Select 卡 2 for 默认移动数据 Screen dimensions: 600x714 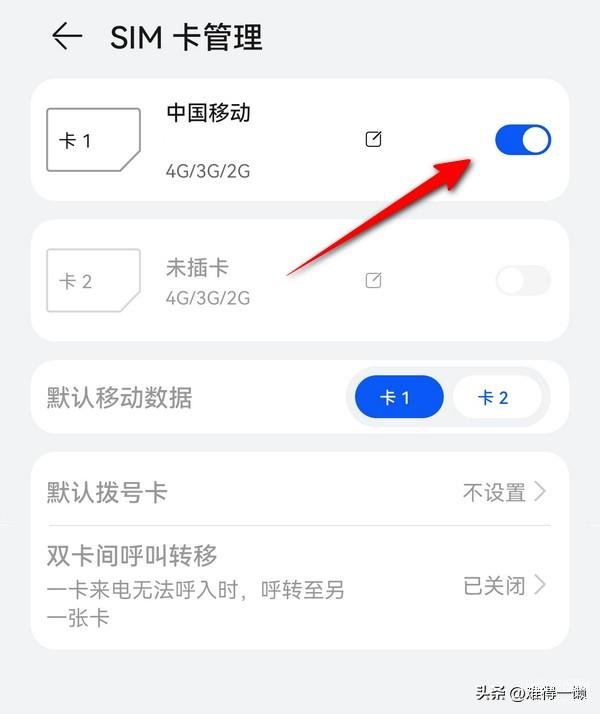(495, 398)
